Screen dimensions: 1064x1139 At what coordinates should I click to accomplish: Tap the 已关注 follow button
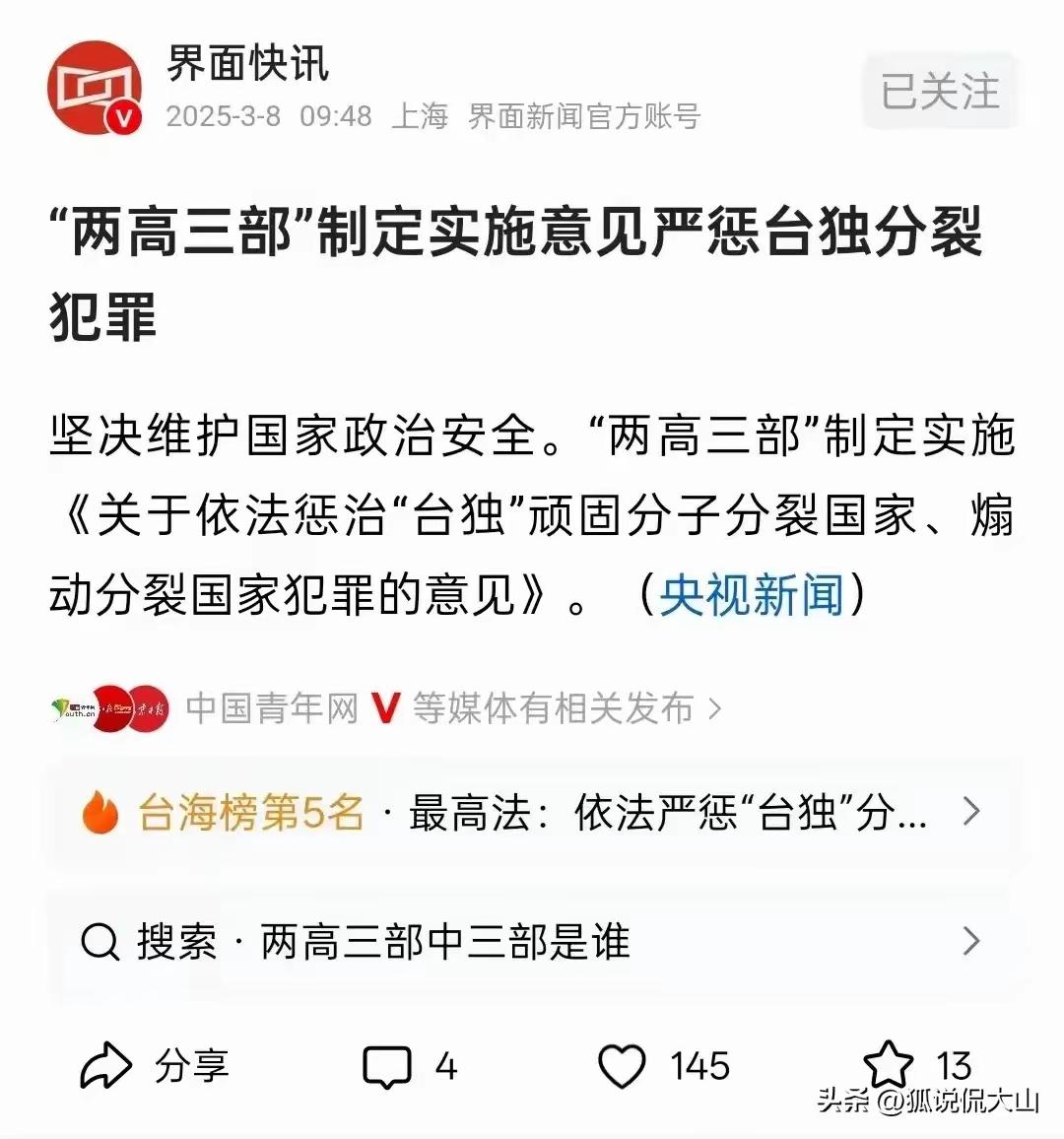939,93
